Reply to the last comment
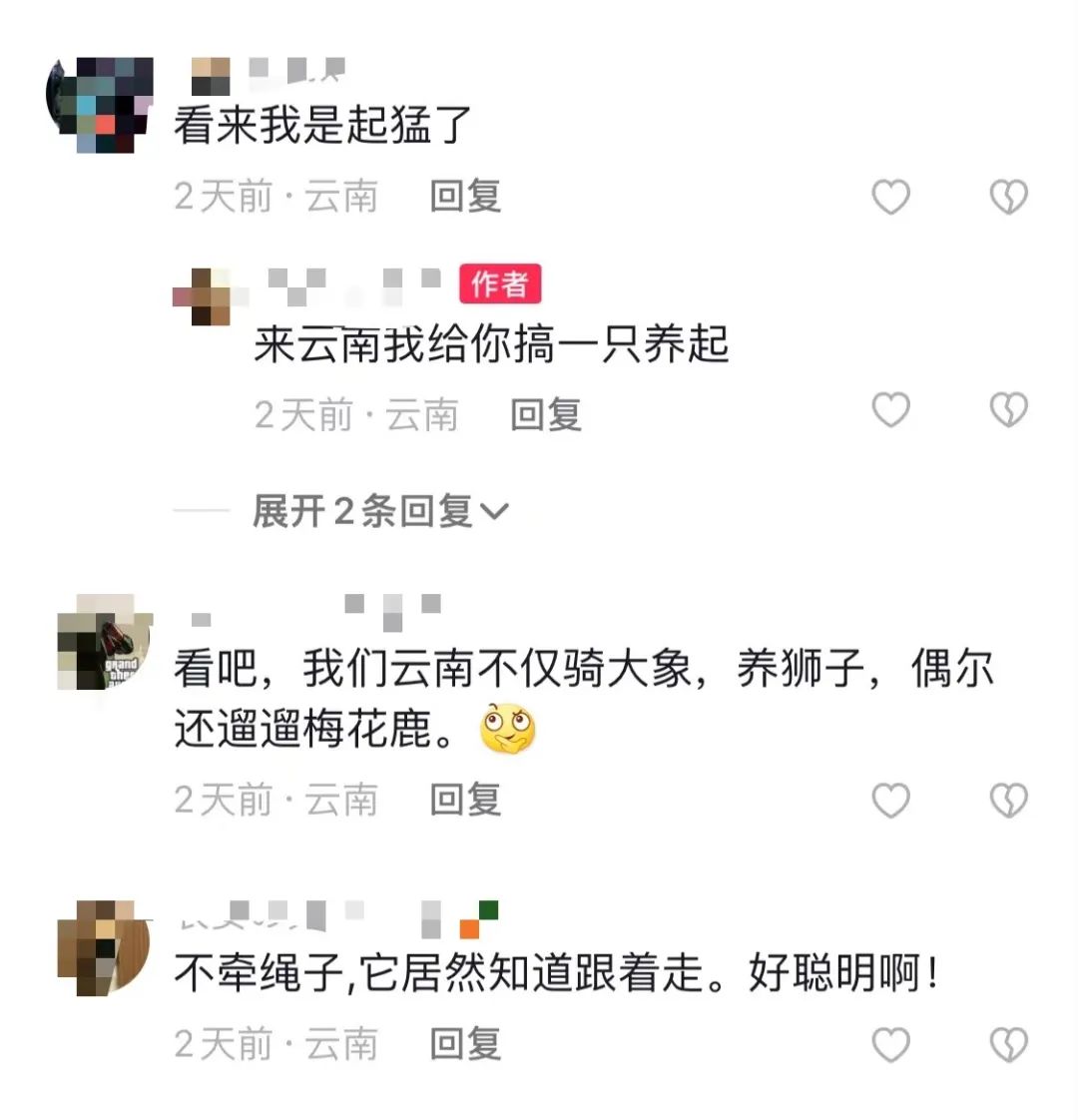 tap(463, 1044)
